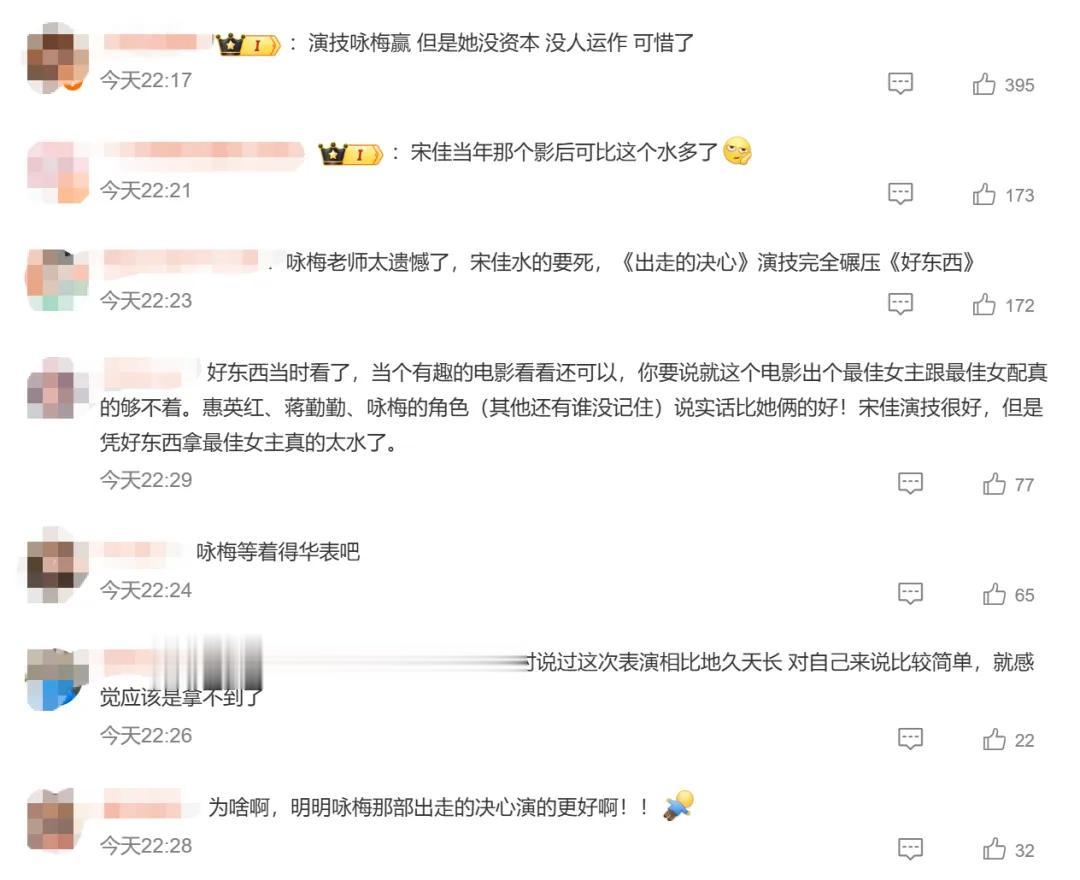Reply to the comment posted at 22:24
The width and height of the screenshot is (1080, 880).
pos(910,594)
